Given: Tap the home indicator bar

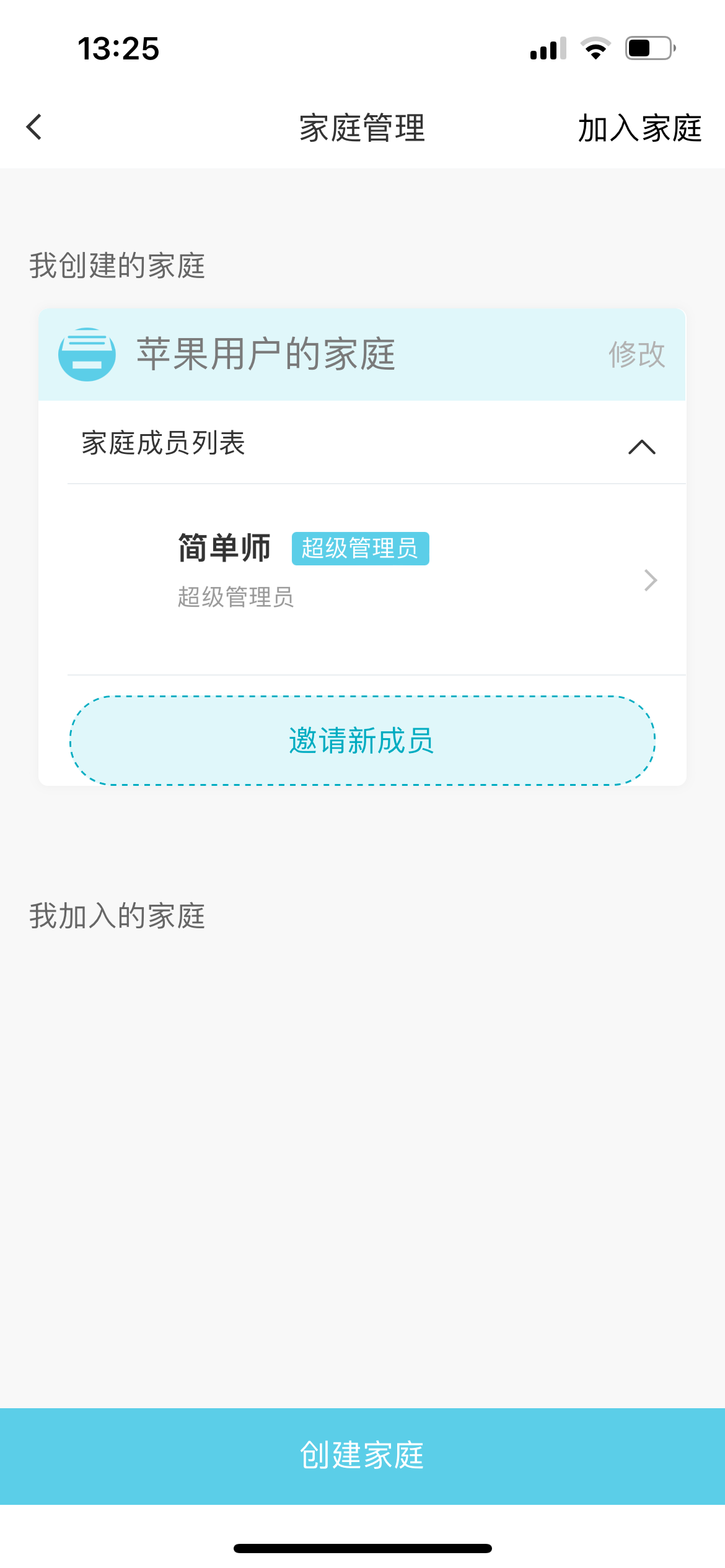Looking at the screenshot, I should 362,1549.
